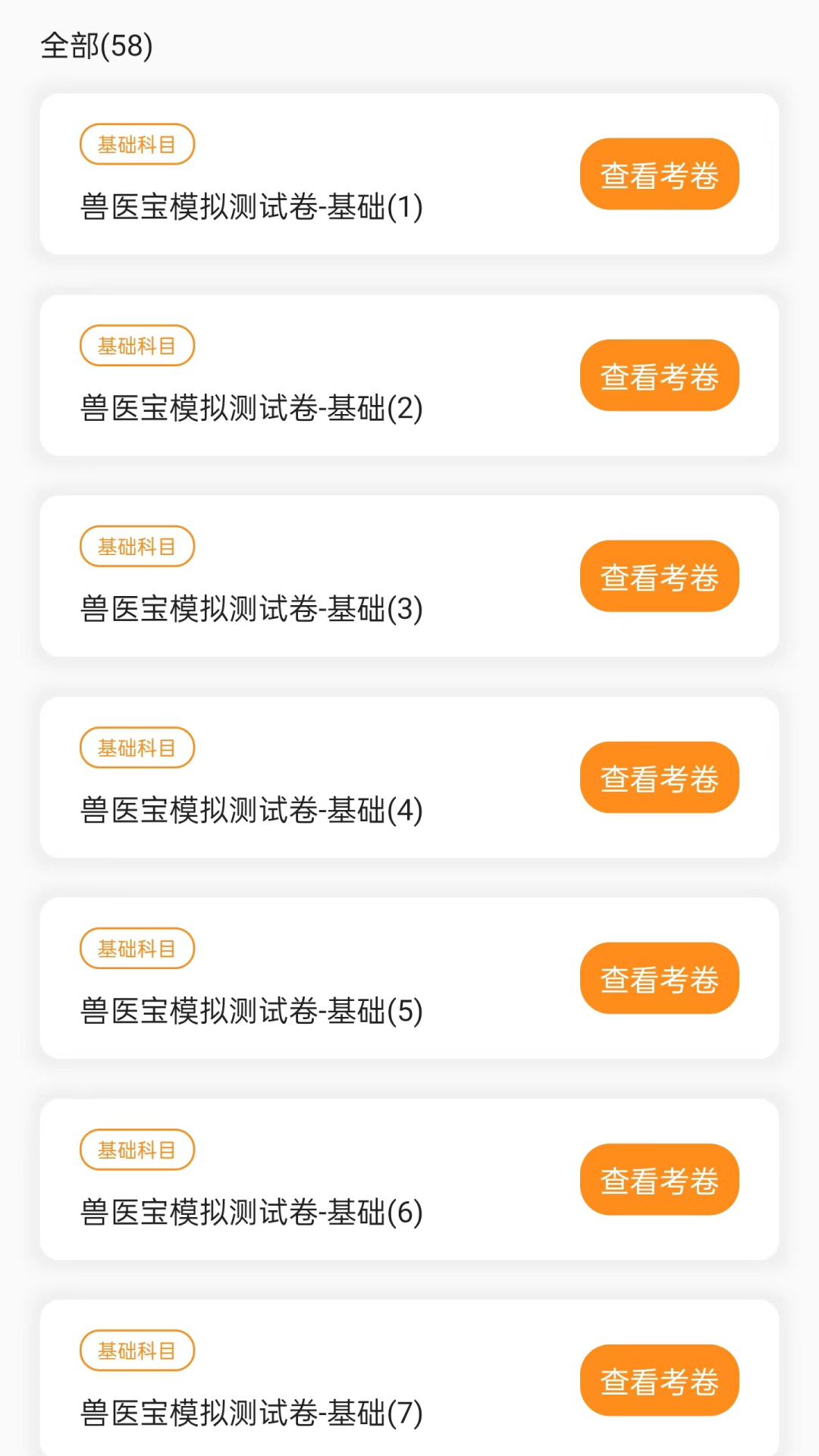This screenshot has width=819, height=1456.
Task: Click 查看考卷 for 兽医宝模拟测试卷-基础(6)
Action: click(658, 1179)
